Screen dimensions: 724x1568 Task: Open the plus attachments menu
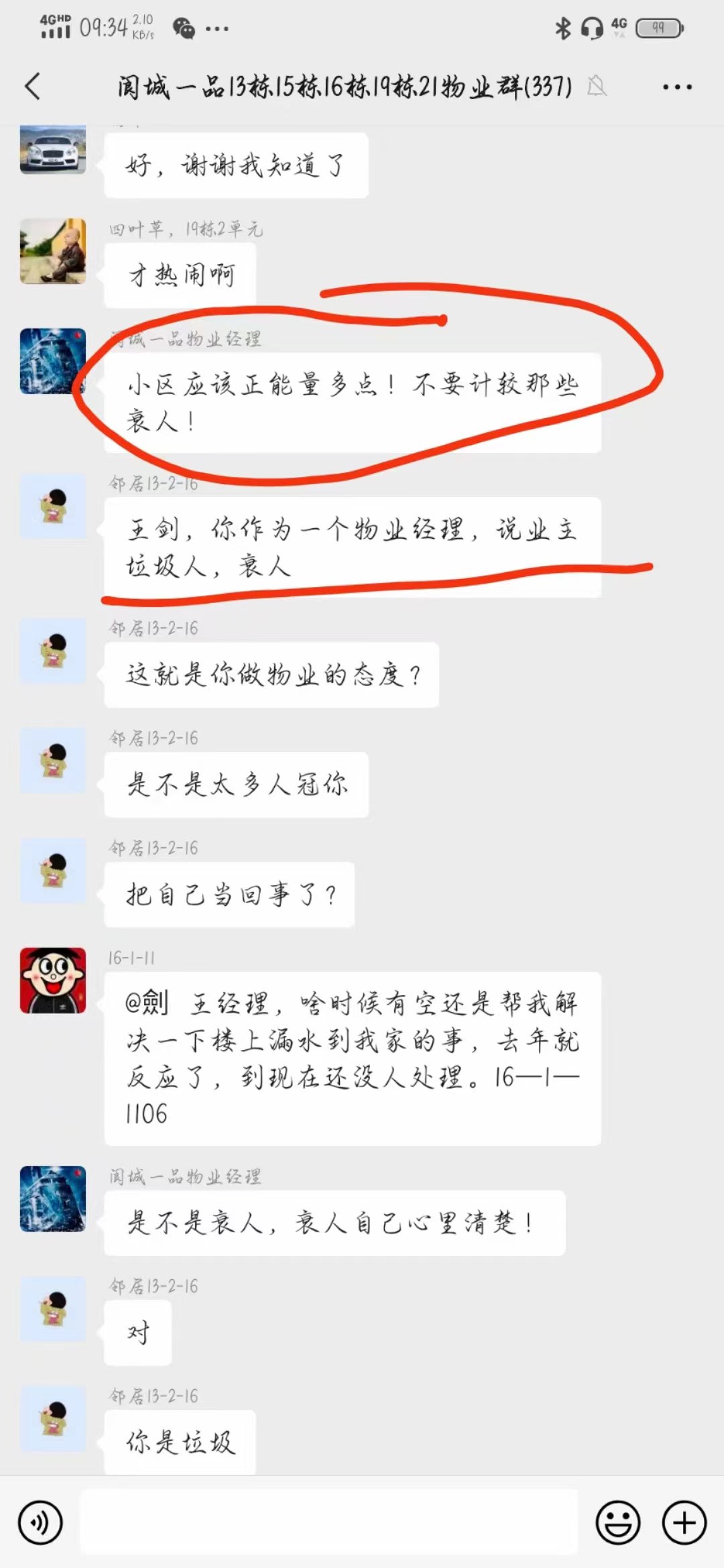[x=684, y=1522]
